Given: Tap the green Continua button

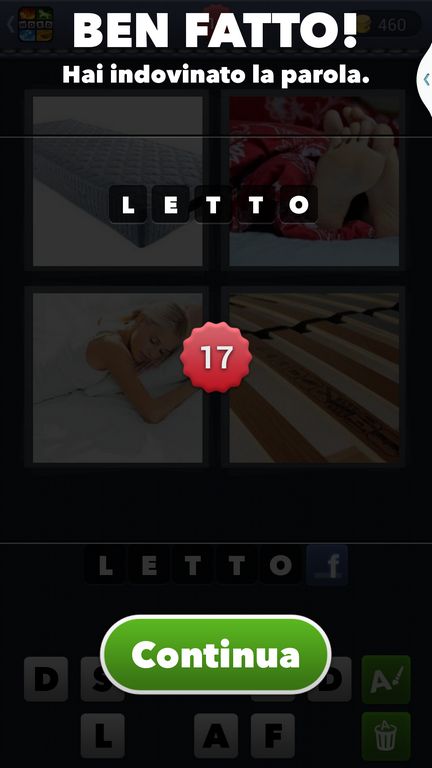Looking at the screenshot, I should pyautogui.click(x=216, y=654).
